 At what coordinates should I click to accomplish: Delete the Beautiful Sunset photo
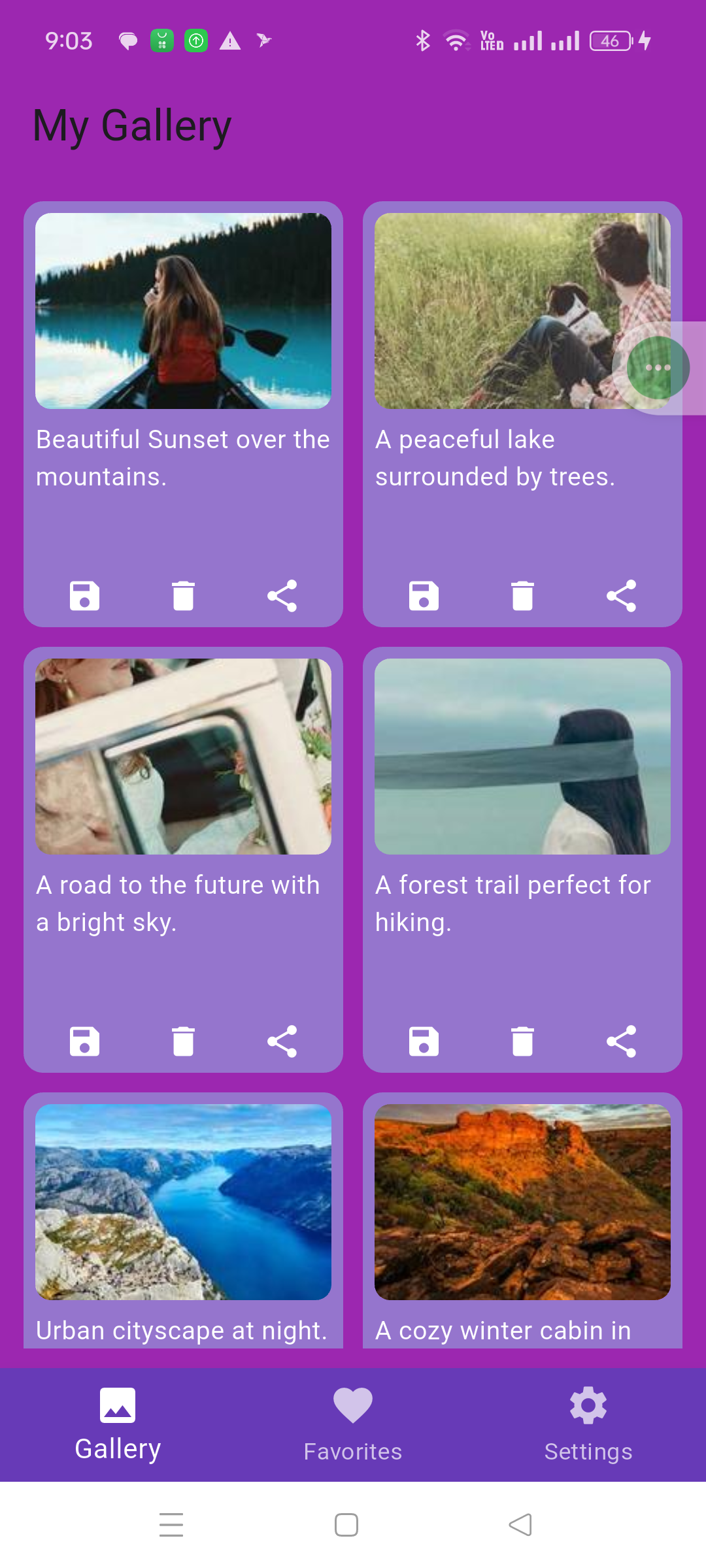point(184,595)
